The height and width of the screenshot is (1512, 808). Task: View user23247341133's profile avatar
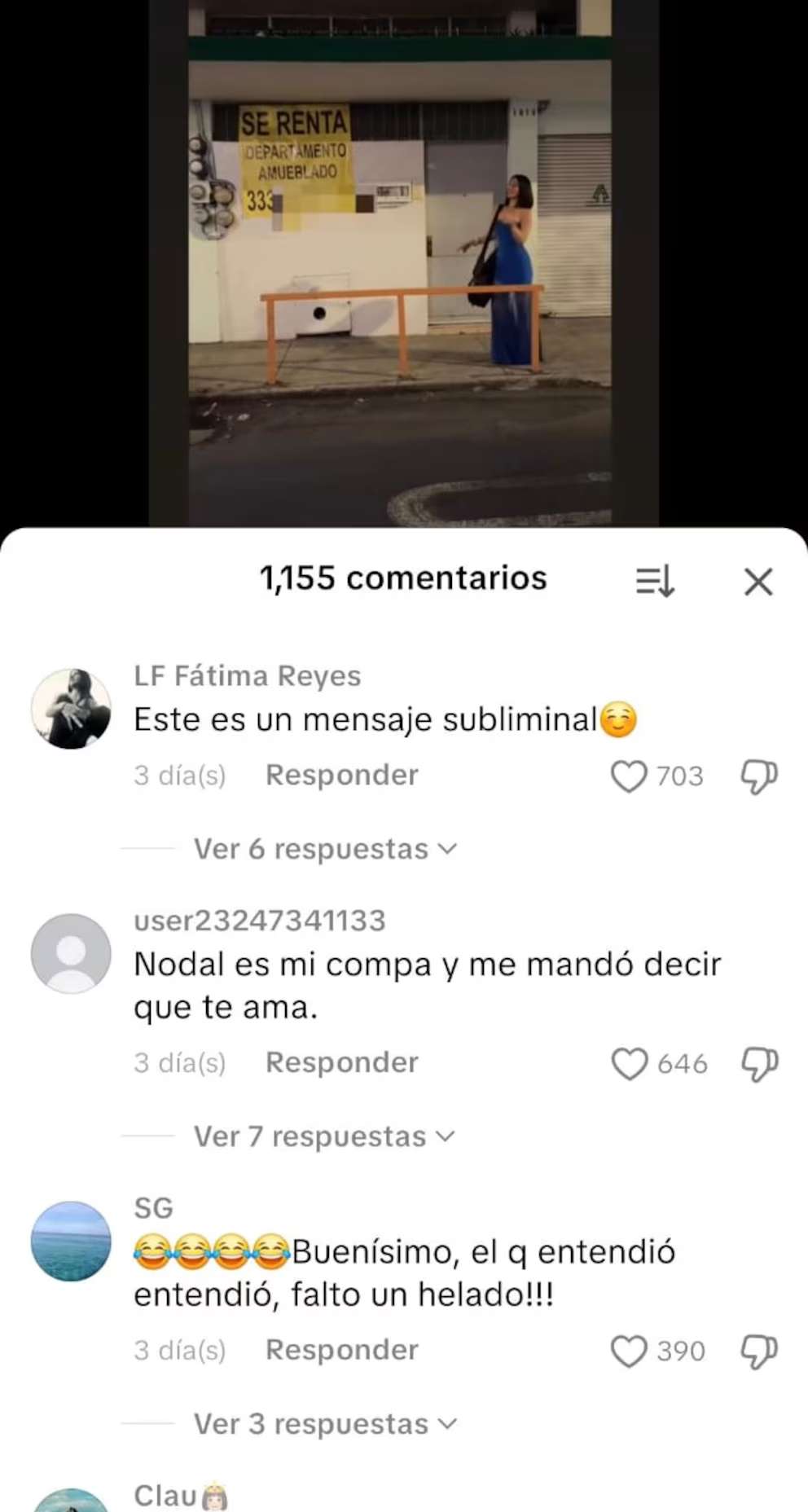(x=71, y=953)
